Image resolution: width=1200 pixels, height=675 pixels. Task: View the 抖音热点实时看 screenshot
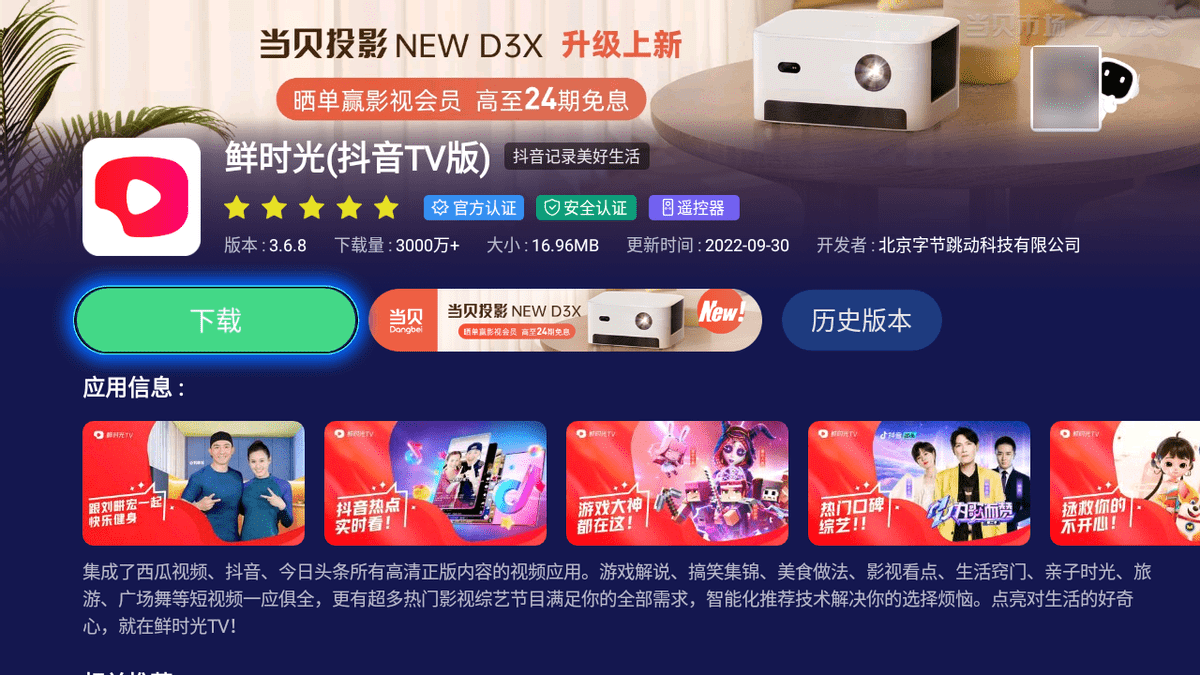(x=435, y=483)
